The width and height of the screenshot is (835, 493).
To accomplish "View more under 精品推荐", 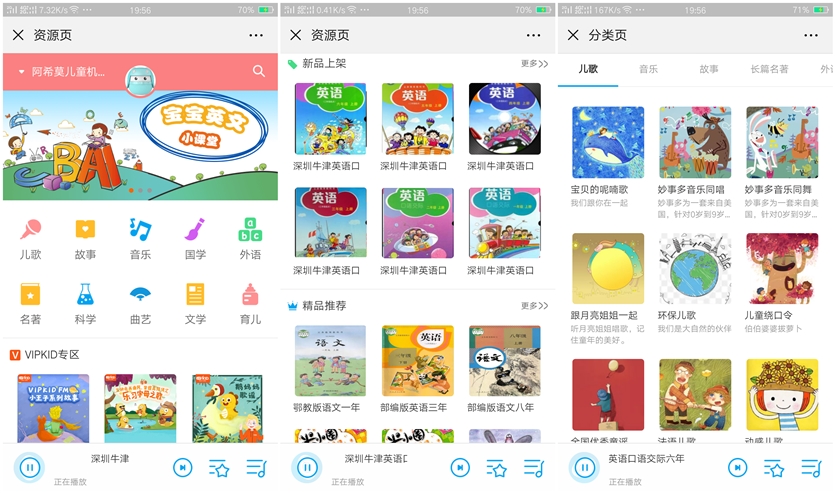I will click(x=534, y=306).
